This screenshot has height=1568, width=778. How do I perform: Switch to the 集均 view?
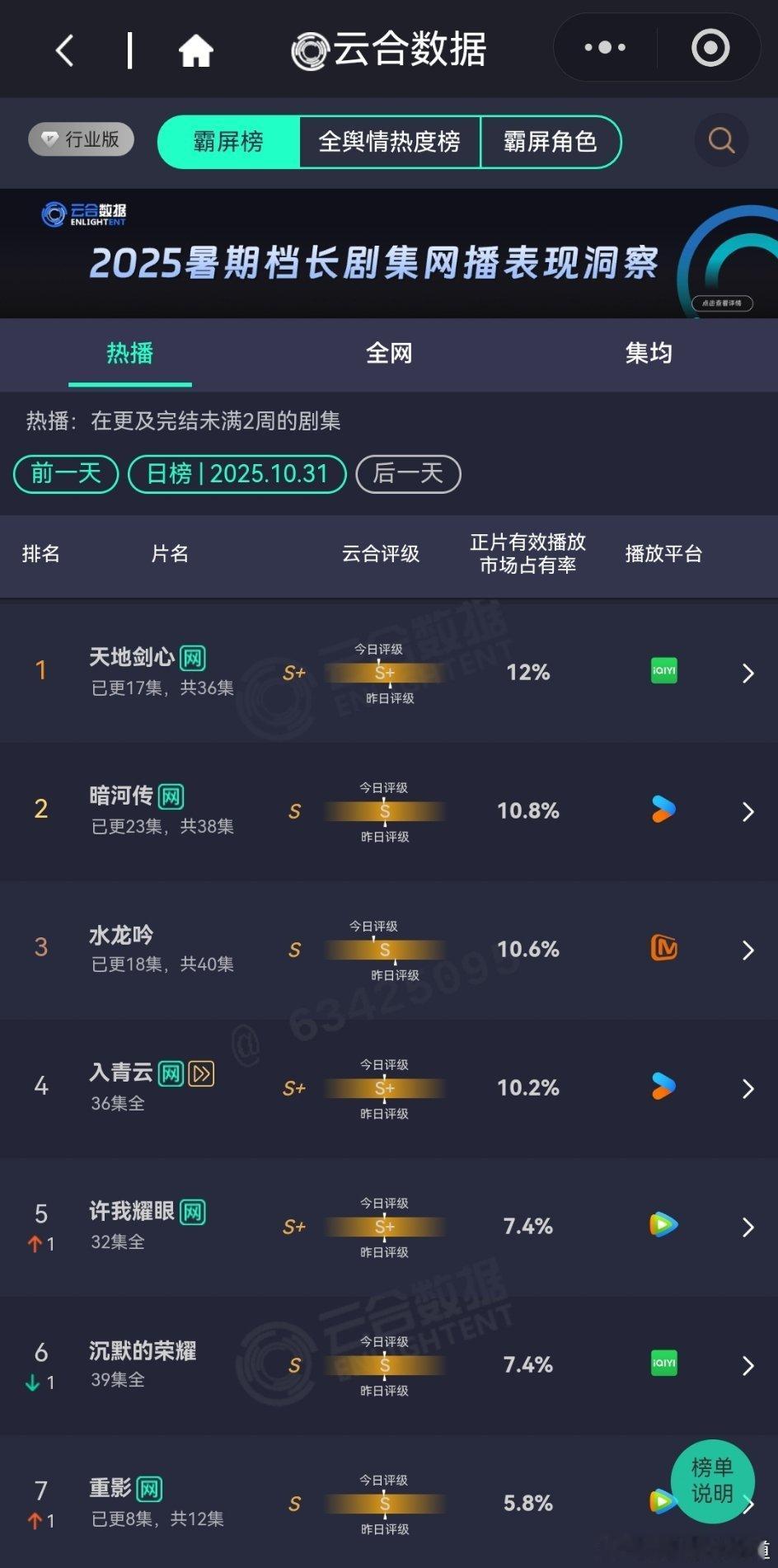pos(648,353)
